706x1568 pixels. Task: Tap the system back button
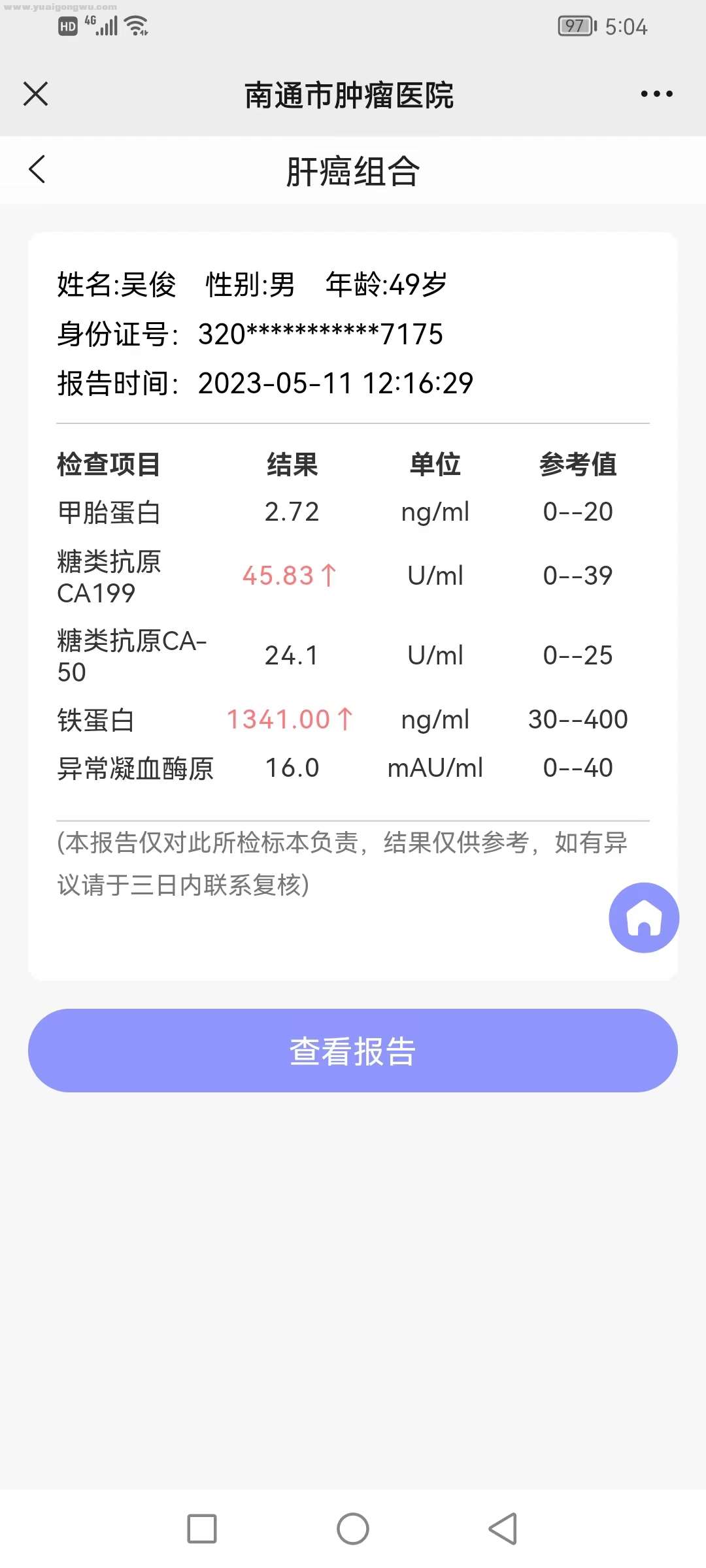pyautogui.click(x=503, y=1529)
